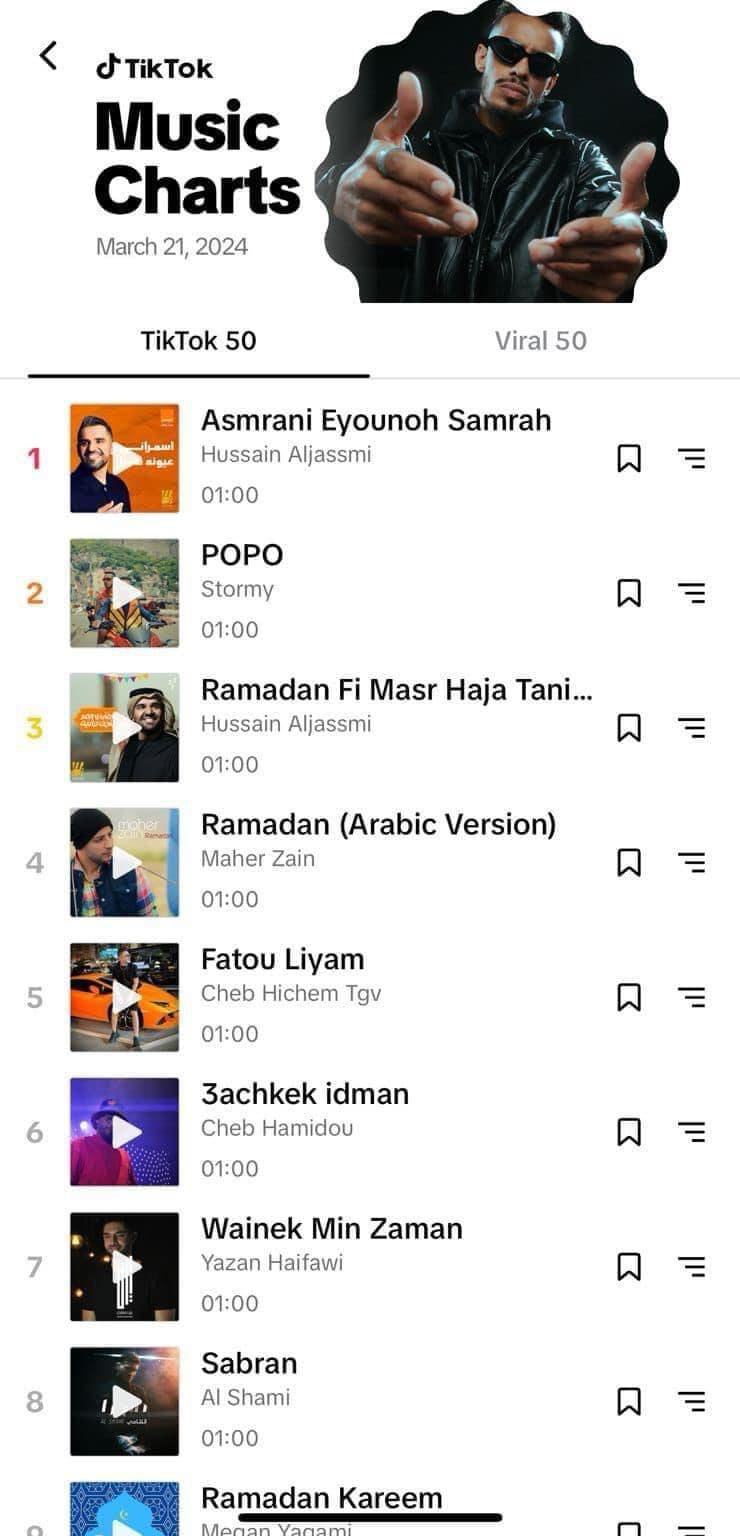Play Ramadan (Arabic Version) by Maher Zain
The height and width of the screenshot is (1536, 740).
[x=124, y=862]
